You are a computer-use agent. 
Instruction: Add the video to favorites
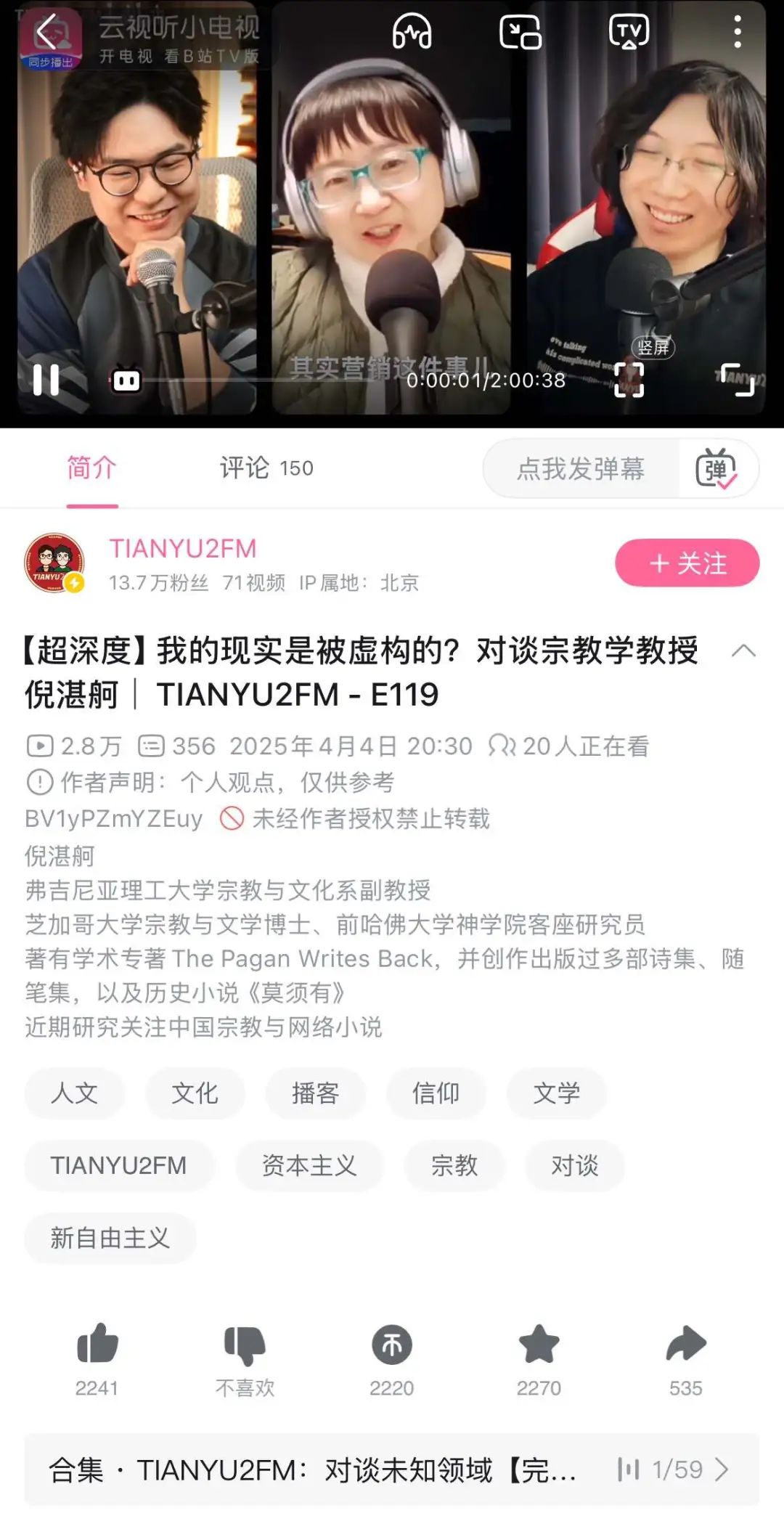(x=539, y=1358)
